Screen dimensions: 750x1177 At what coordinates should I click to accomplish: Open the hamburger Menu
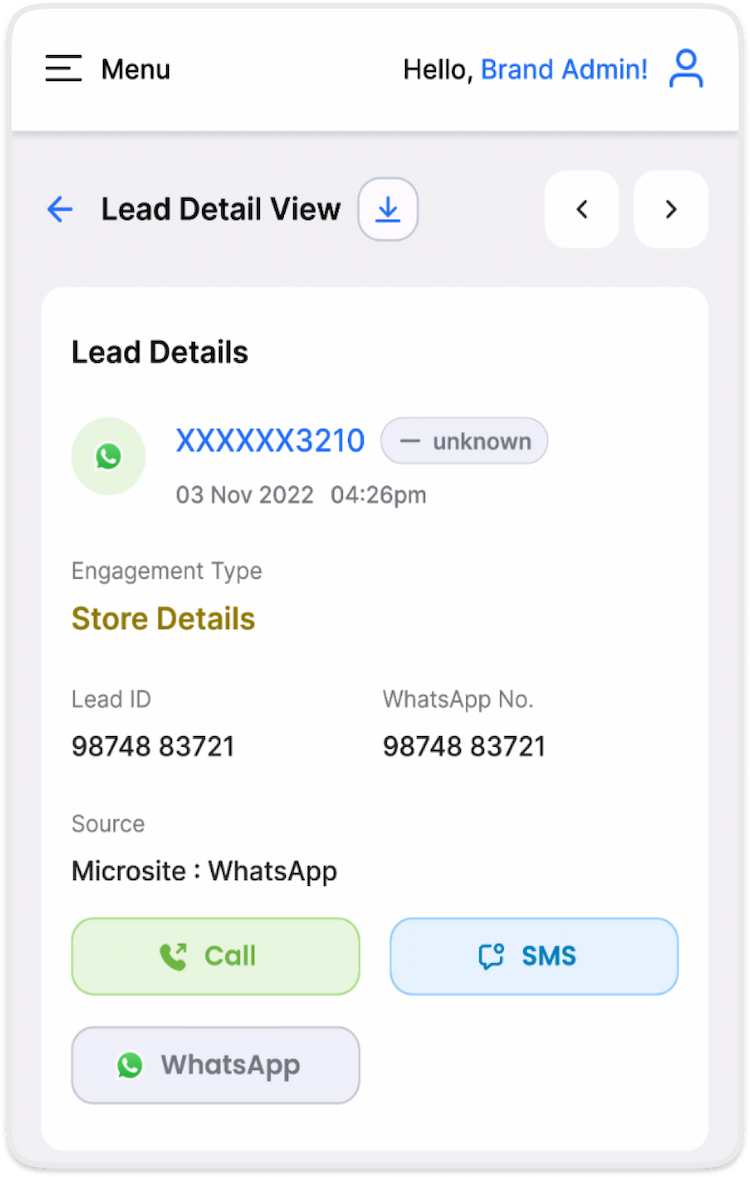pyautogui.click(x=64, y=69)
